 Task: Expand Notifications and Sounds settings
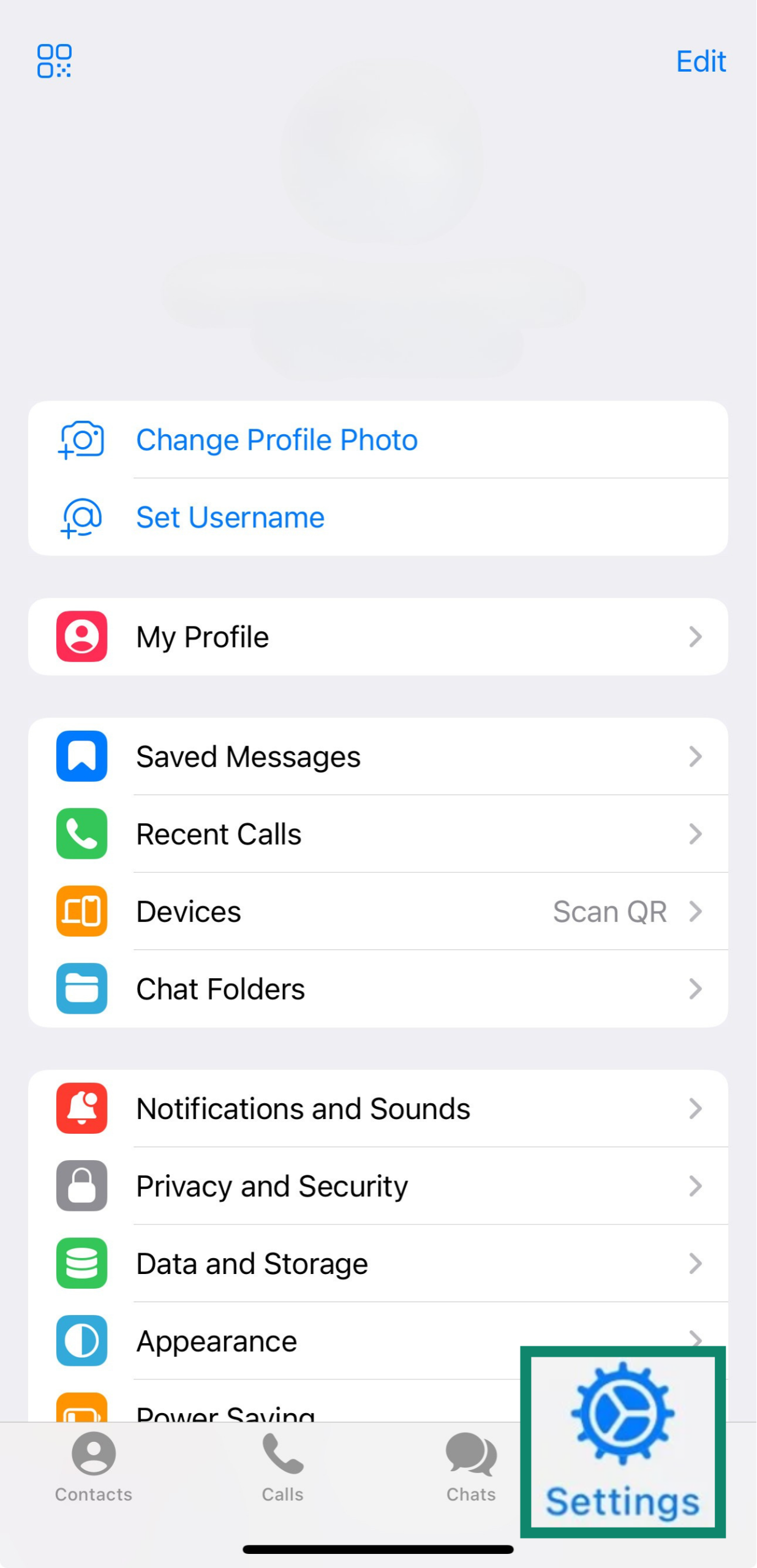point(695,1108)
